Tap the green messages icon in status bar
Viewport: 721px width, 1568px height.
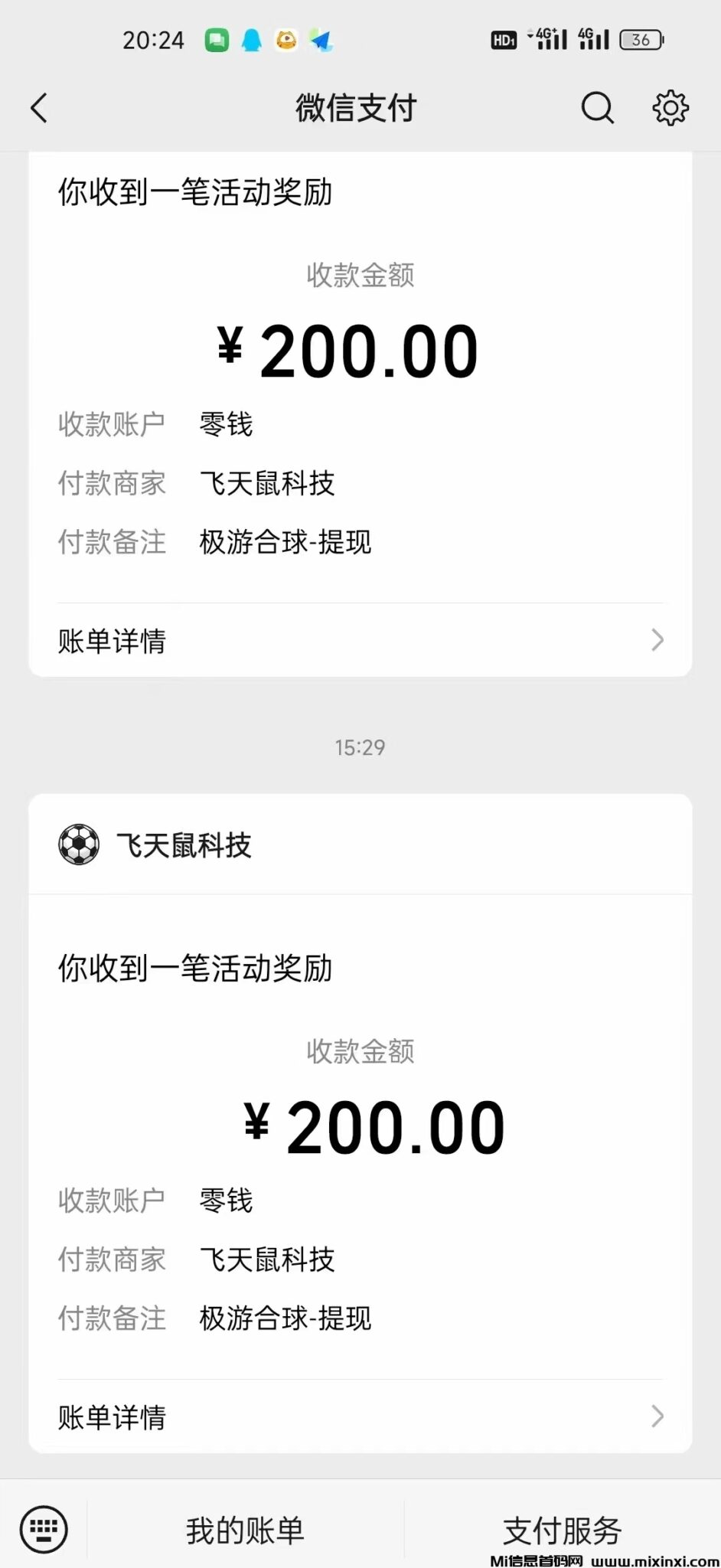pos(217,39)
